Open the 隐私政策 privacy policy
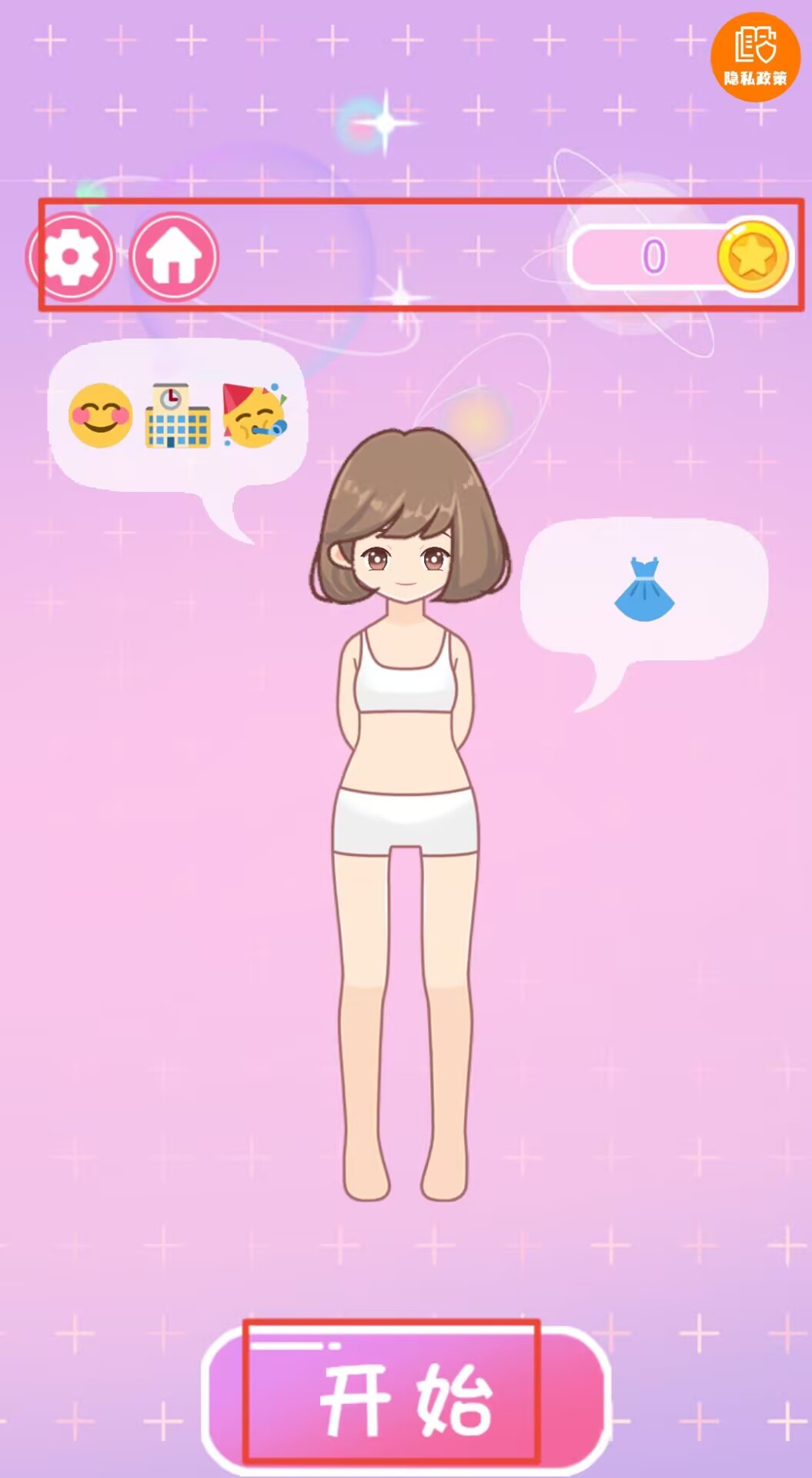Image resolution: width=812 pixels, height=1478 pixels. coord(755,57)
